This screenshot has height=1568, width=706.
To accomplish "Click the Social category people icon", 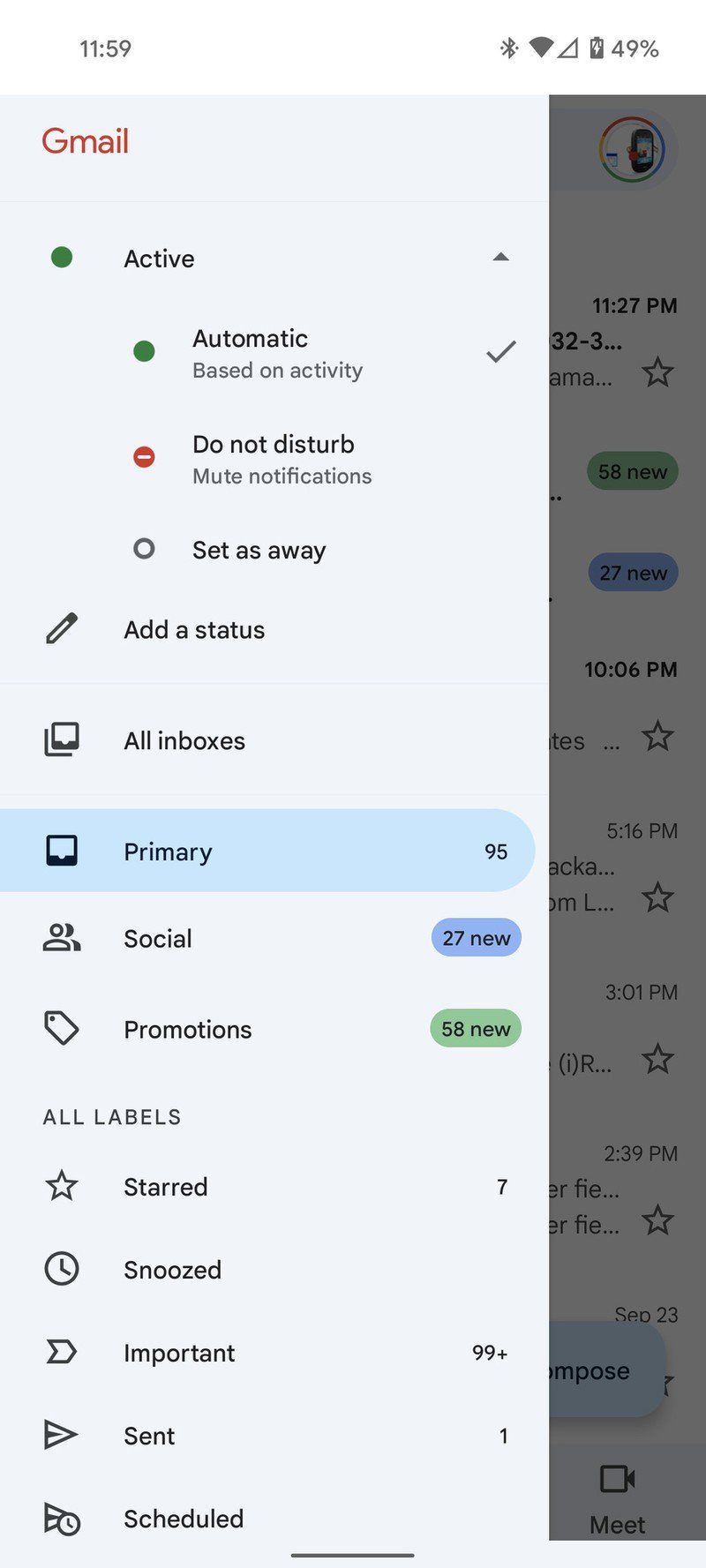I will point(61,938).
